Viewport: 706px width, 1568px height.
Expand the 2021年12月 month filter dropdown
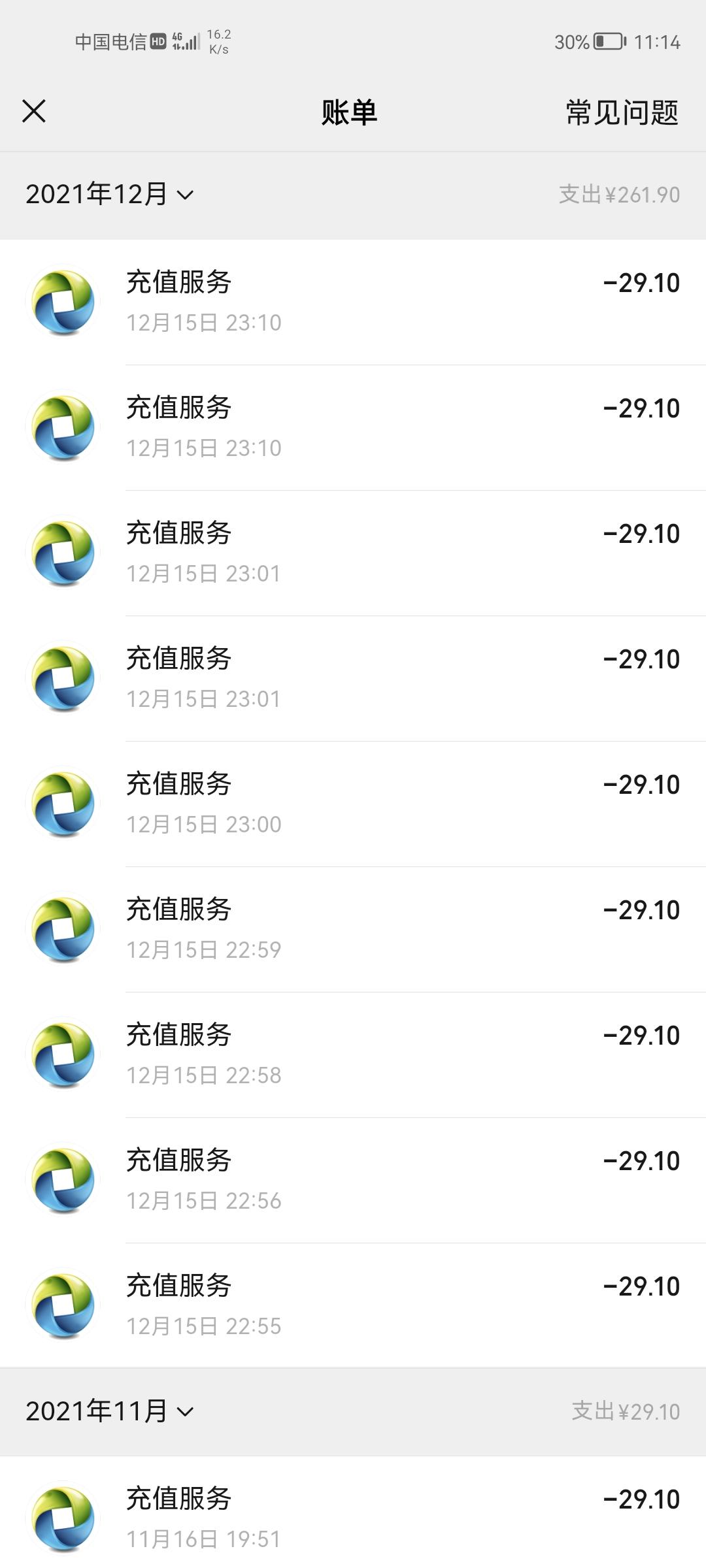[108, 194]
